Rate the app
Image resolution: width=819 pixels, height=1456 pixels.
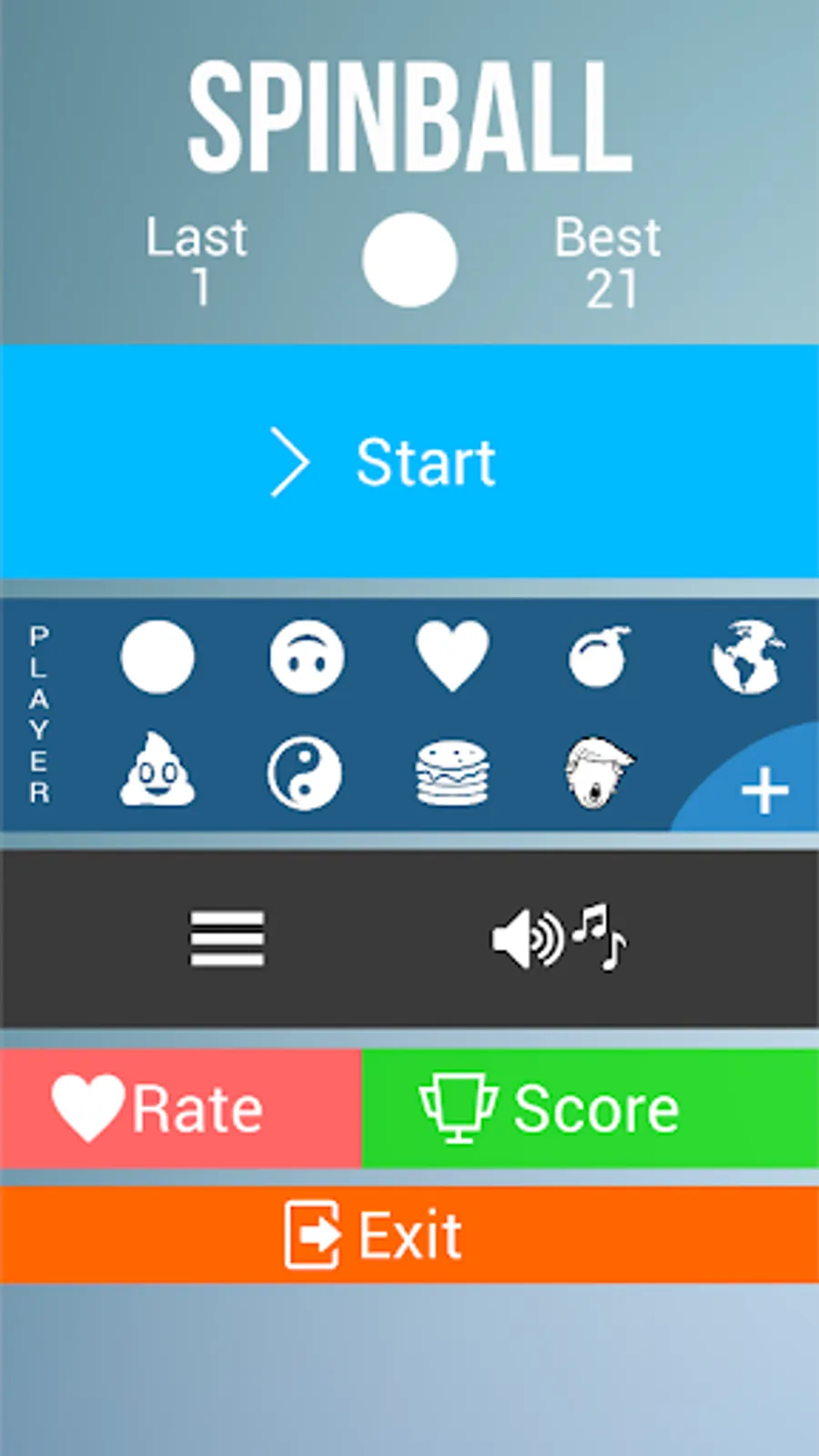[181, 1107]
